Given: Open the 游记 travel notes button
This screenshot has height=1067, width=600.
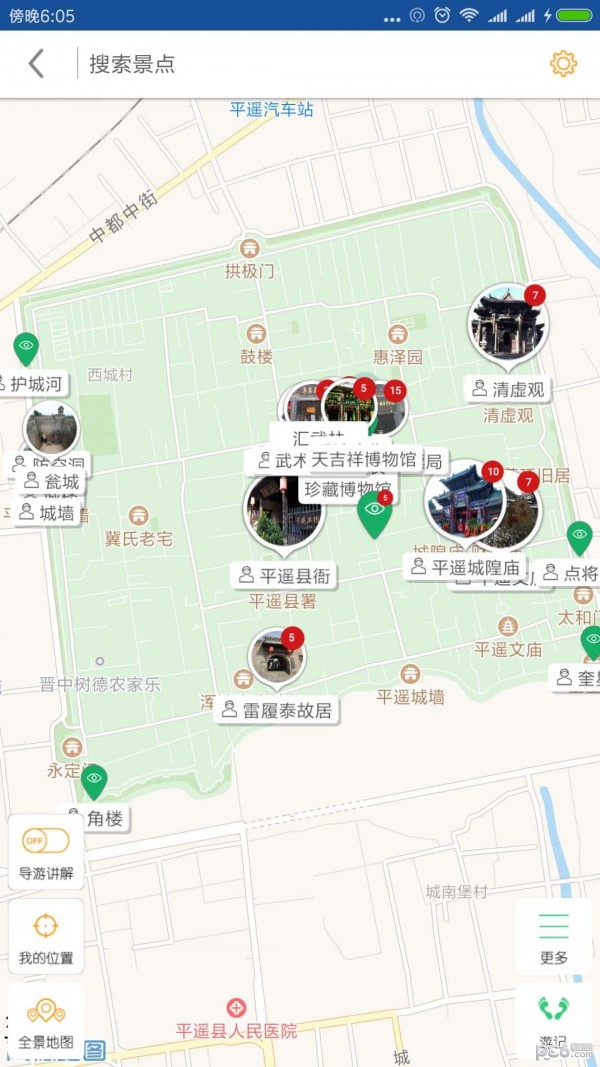Looking at the screenshot, I should pos(553,1020).
